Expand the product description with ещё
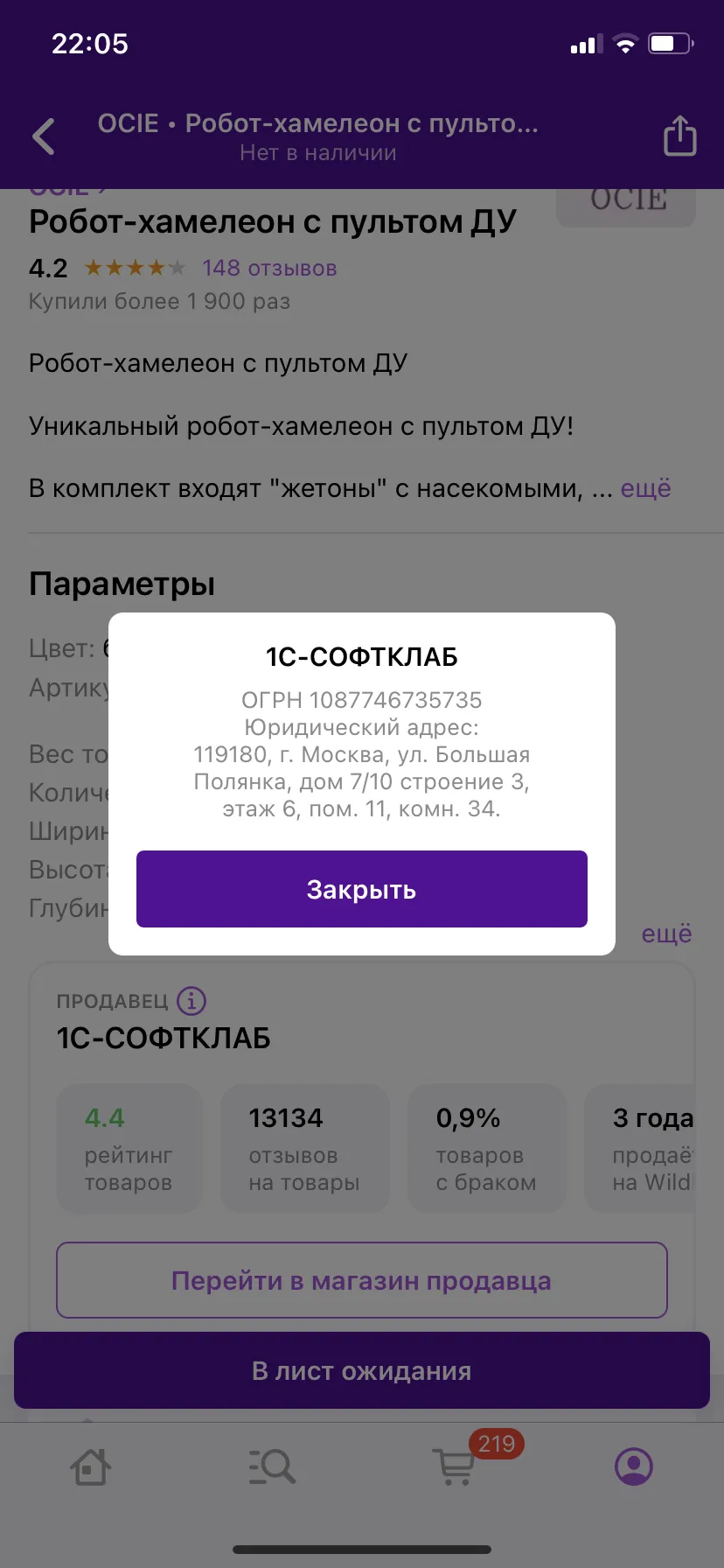This screenshot has height=1568, width=724. coord(645,488)
